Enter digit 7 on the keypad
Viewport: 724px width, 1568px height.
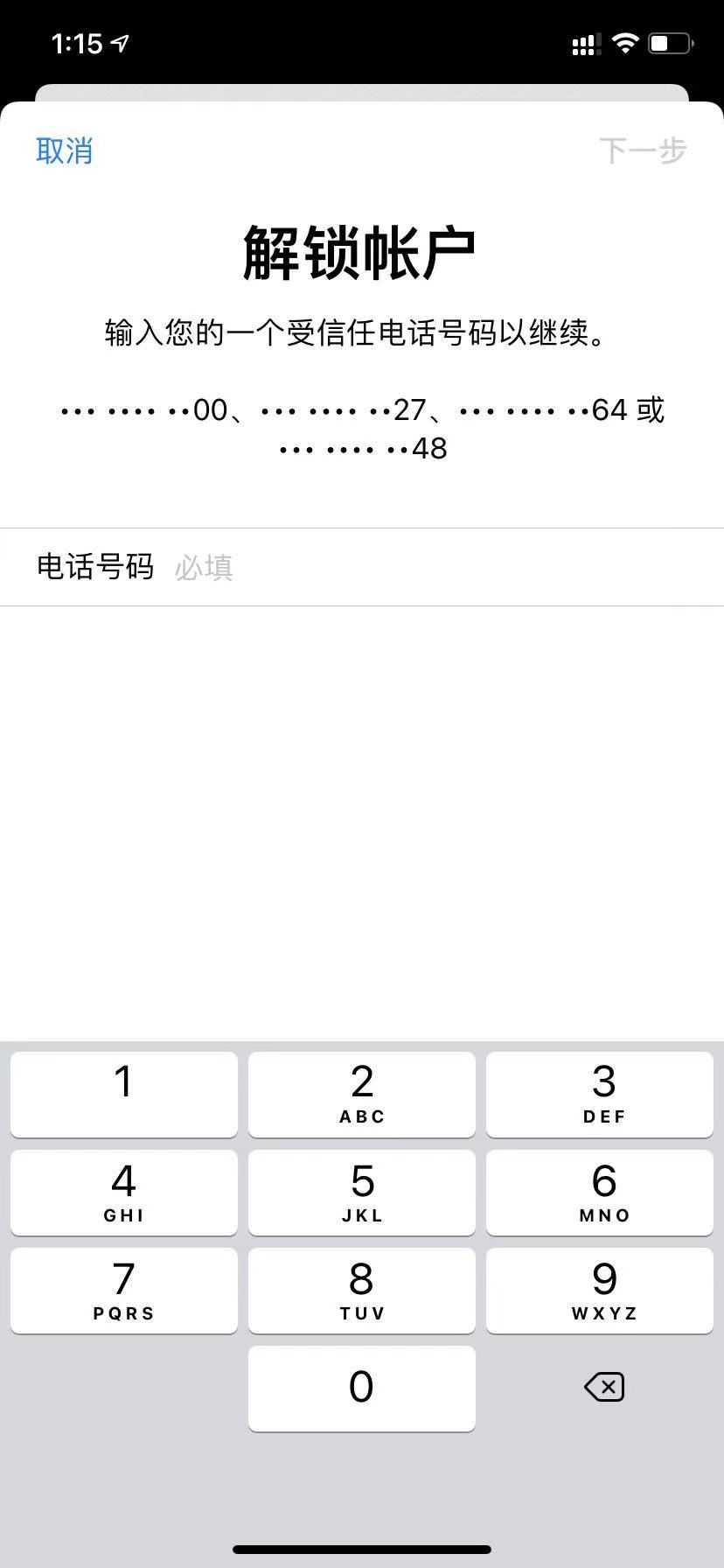pos(124,1290)
